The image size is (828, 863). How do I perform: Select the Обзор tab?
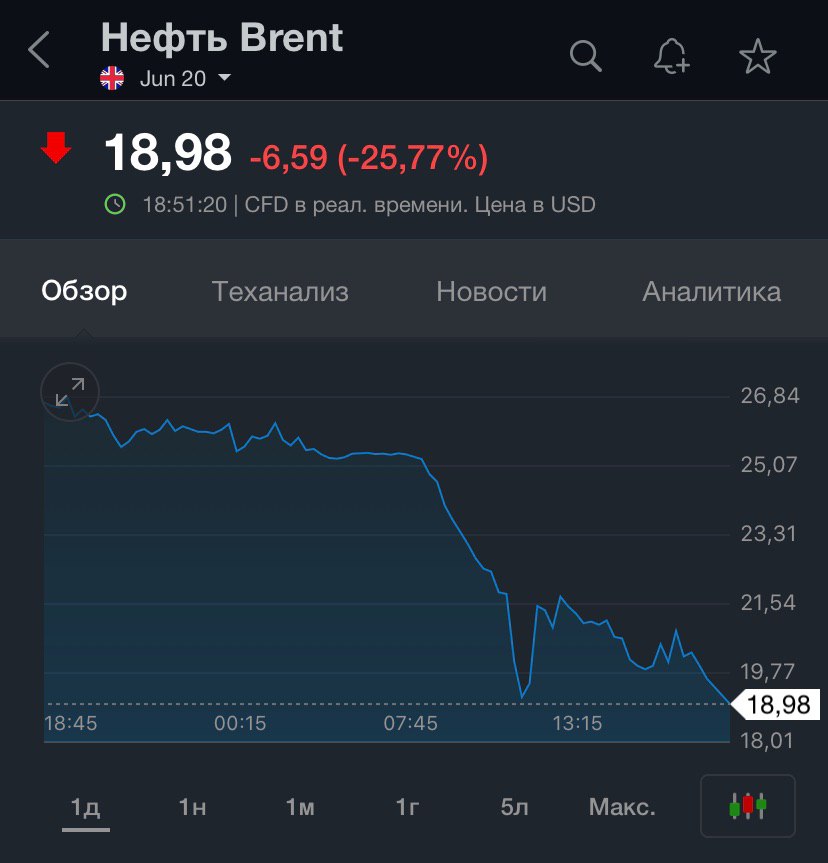(x=84, y=292)
